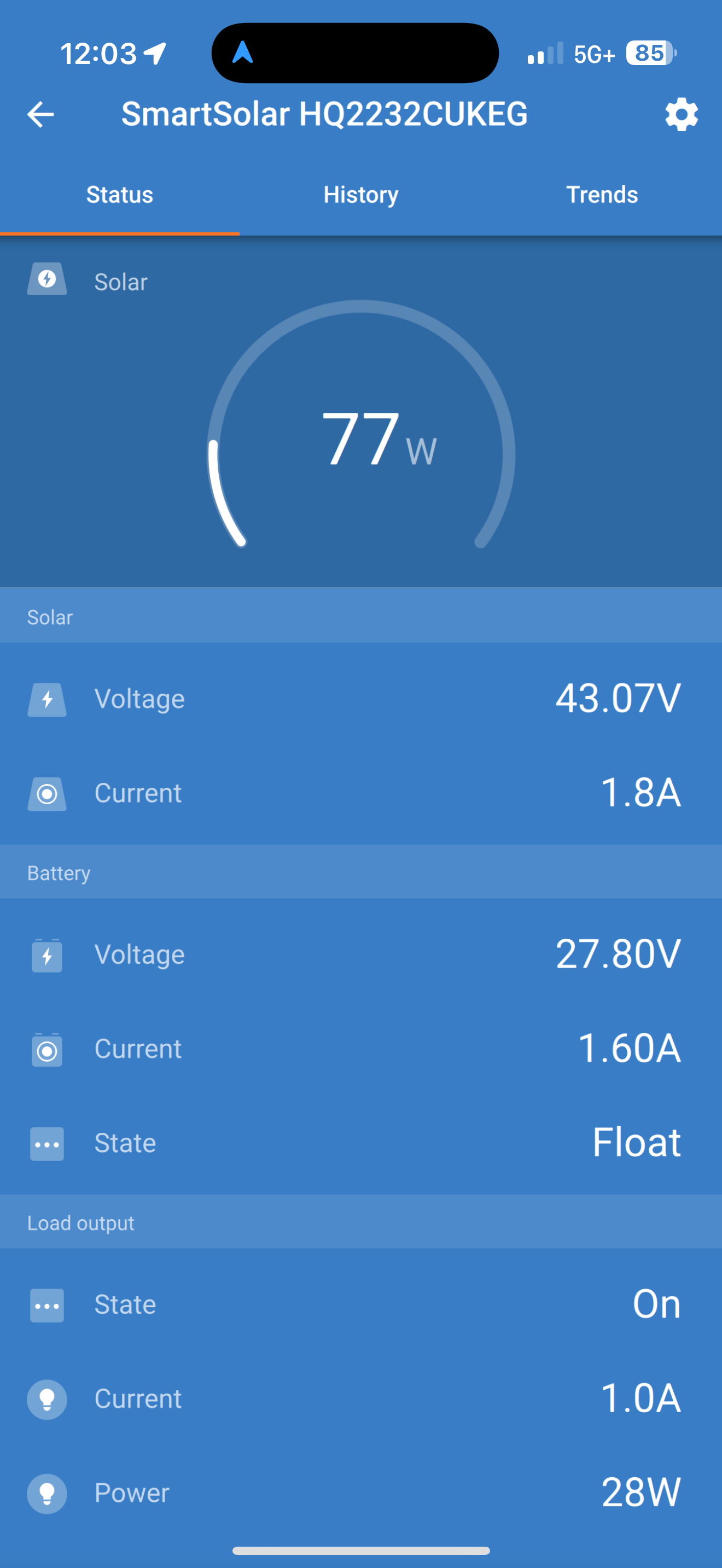Screen dimensions: 722x1568
Task: Open the settings gear
Action: 681,114
